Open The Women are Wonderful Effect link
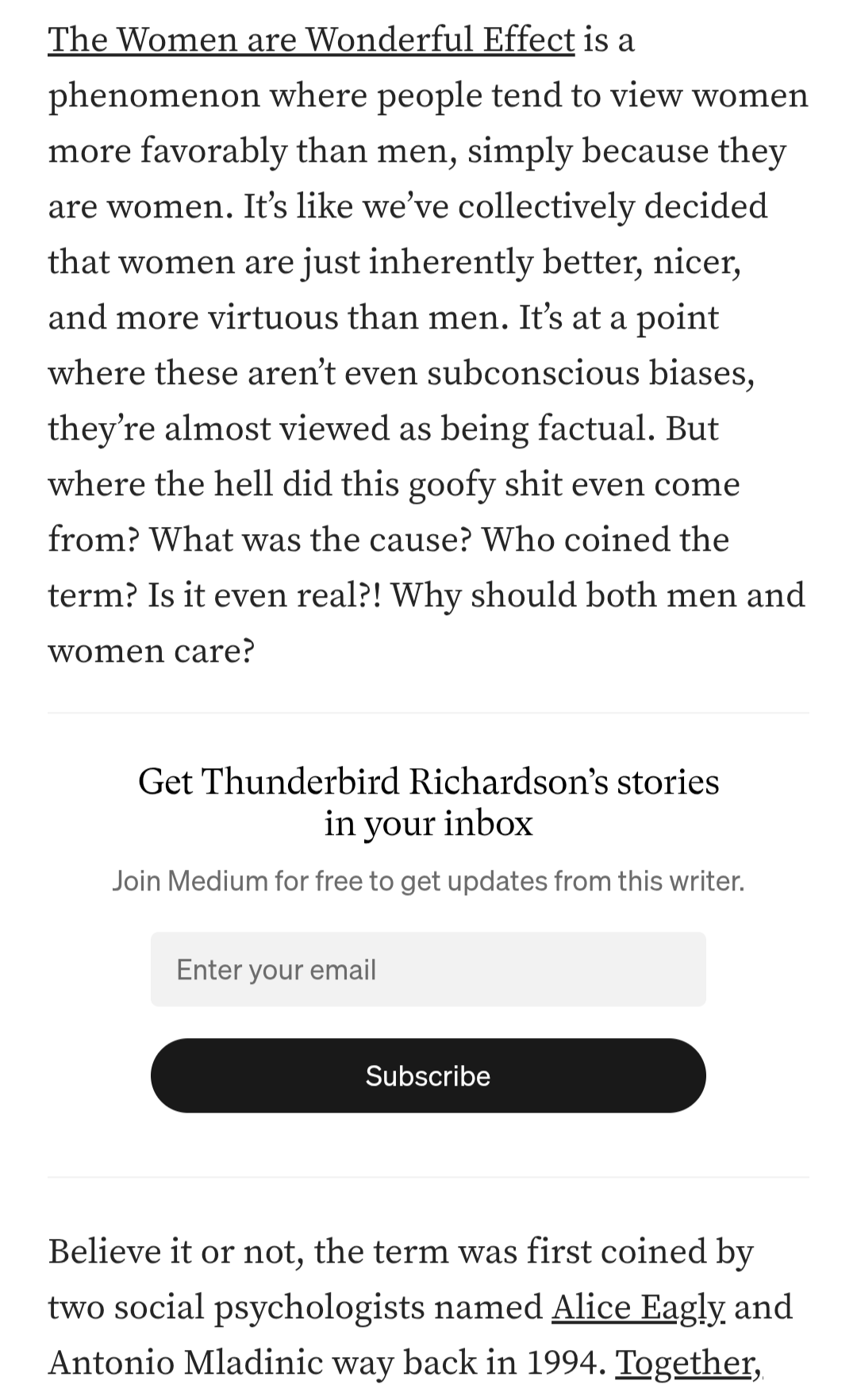 [311, 40]
